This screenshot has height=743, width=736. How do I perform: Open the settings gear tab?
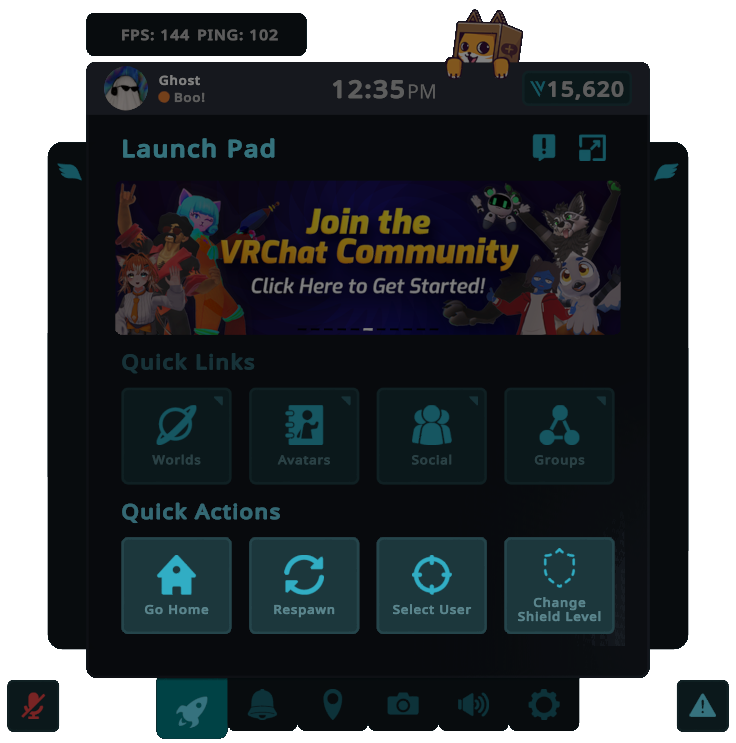543,706
